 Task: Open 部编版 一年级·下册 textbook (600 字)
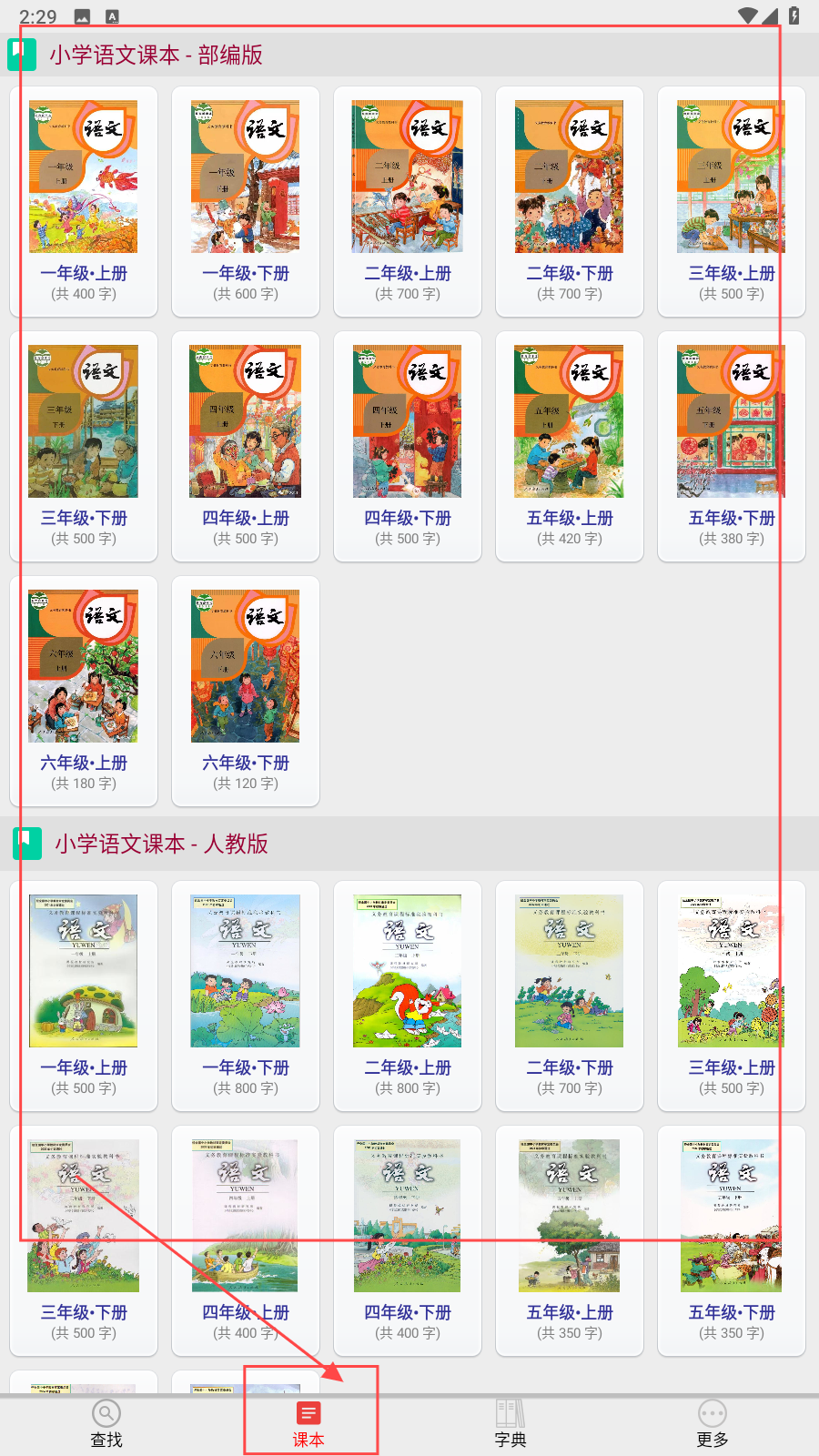(246, 201)
